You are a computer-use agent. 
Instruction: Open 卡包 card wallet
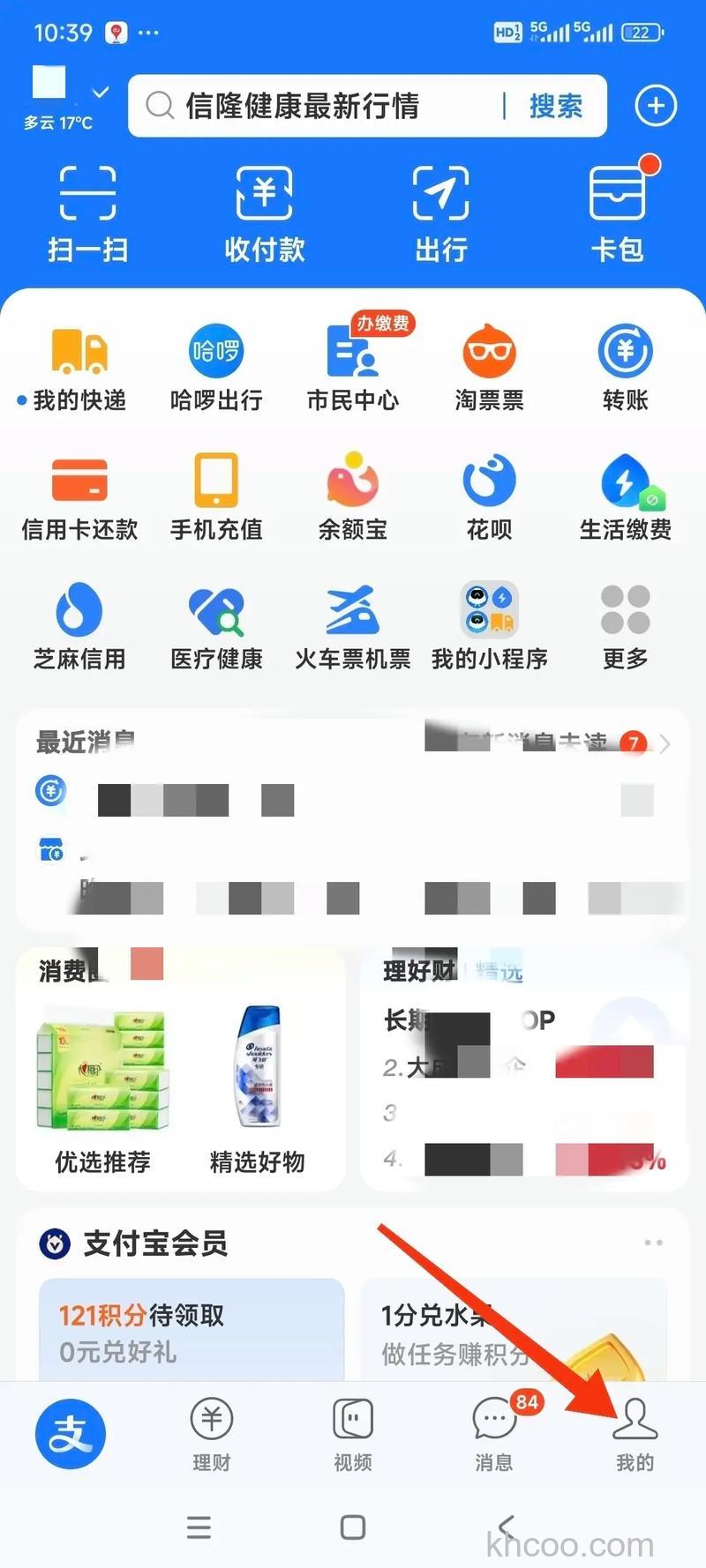[x=620, y=212]
